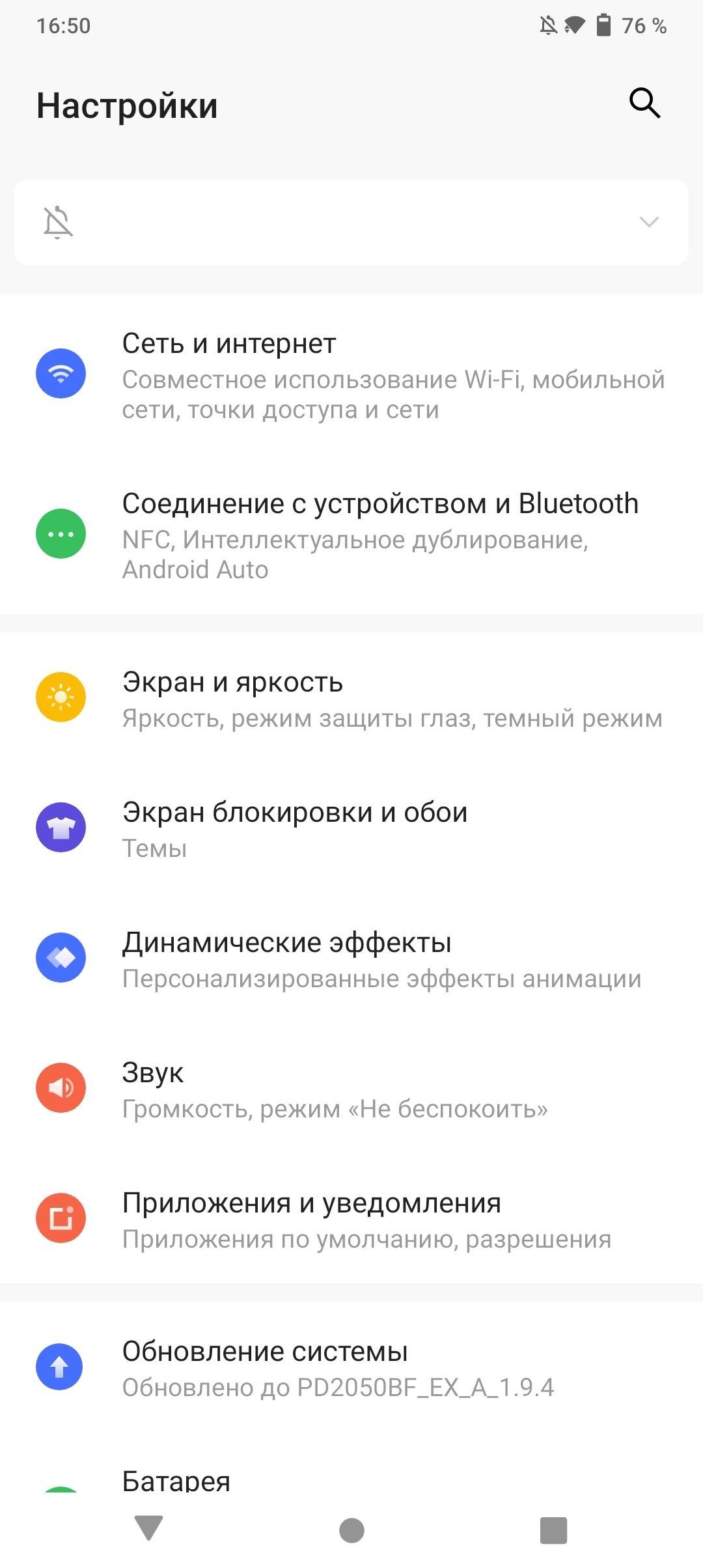Check Обновление системы

pyautogui.click(x=351, y=1367)
